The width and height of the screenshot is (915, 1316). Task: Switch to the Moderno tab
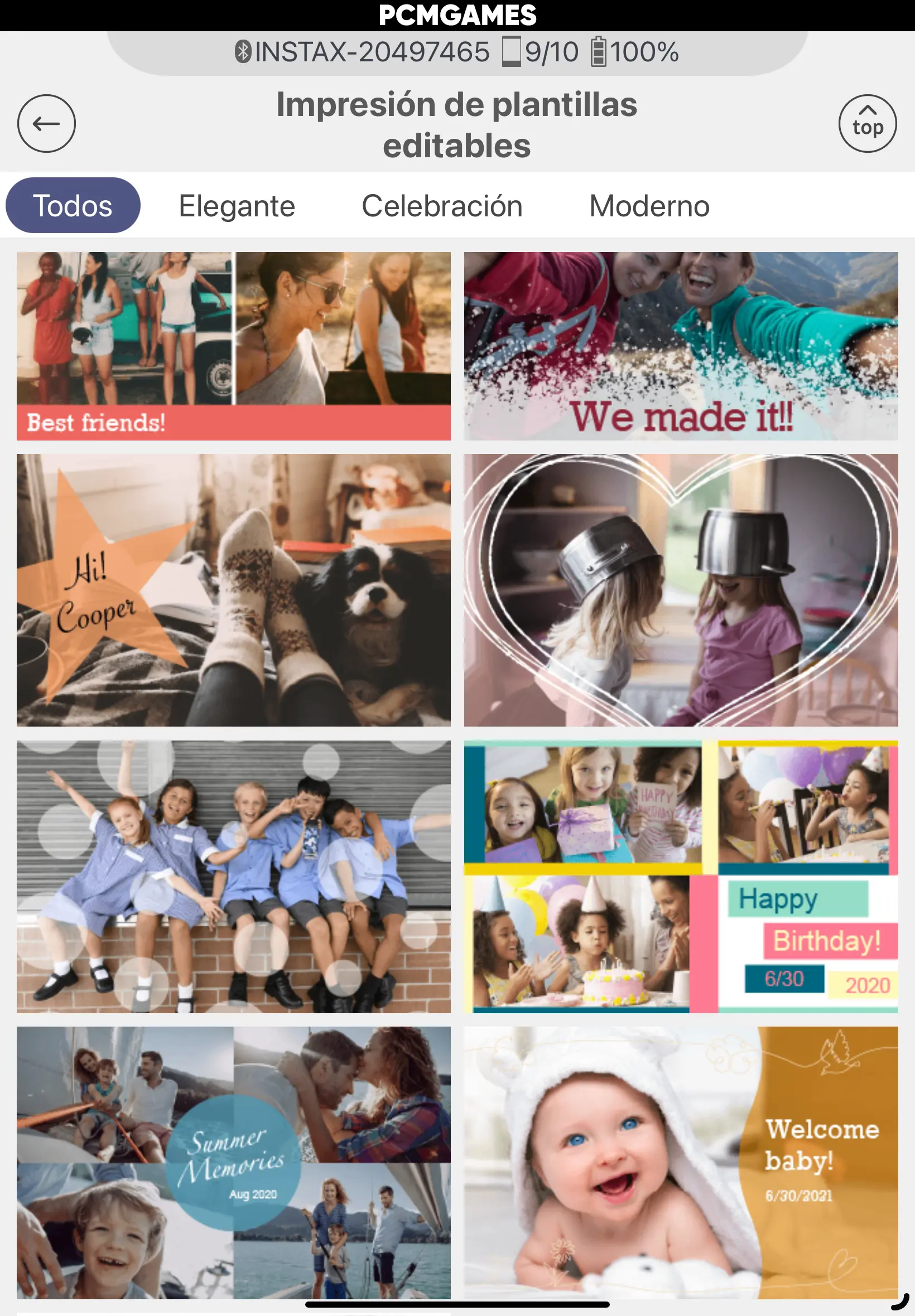649,206
